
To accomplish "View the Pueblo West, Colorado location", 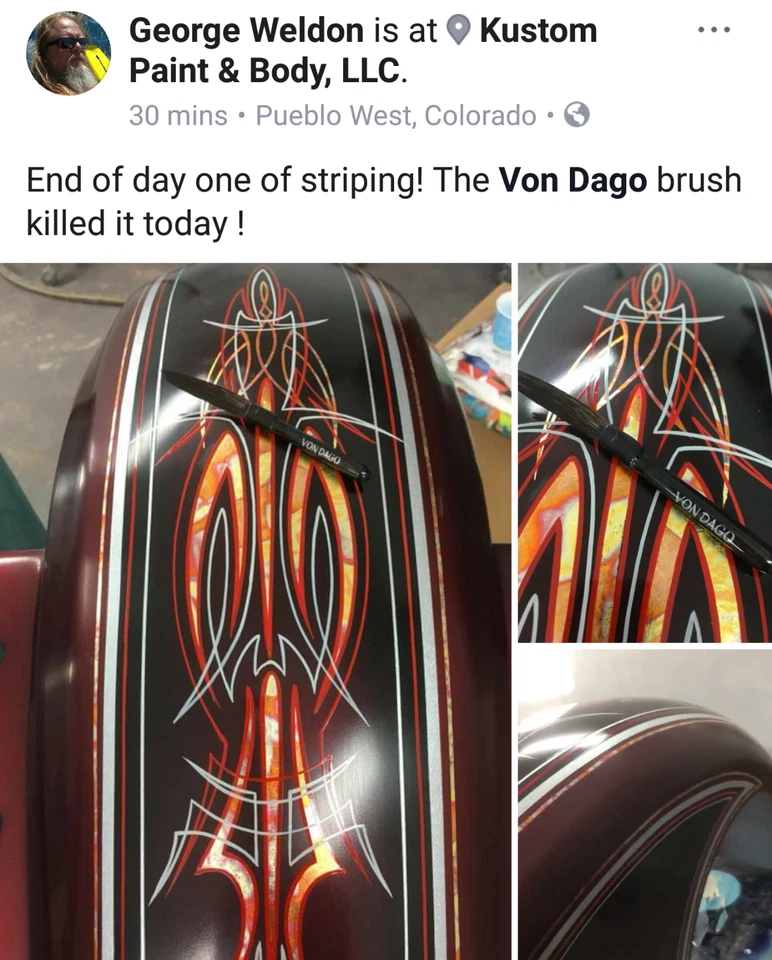I will (396, 116).
